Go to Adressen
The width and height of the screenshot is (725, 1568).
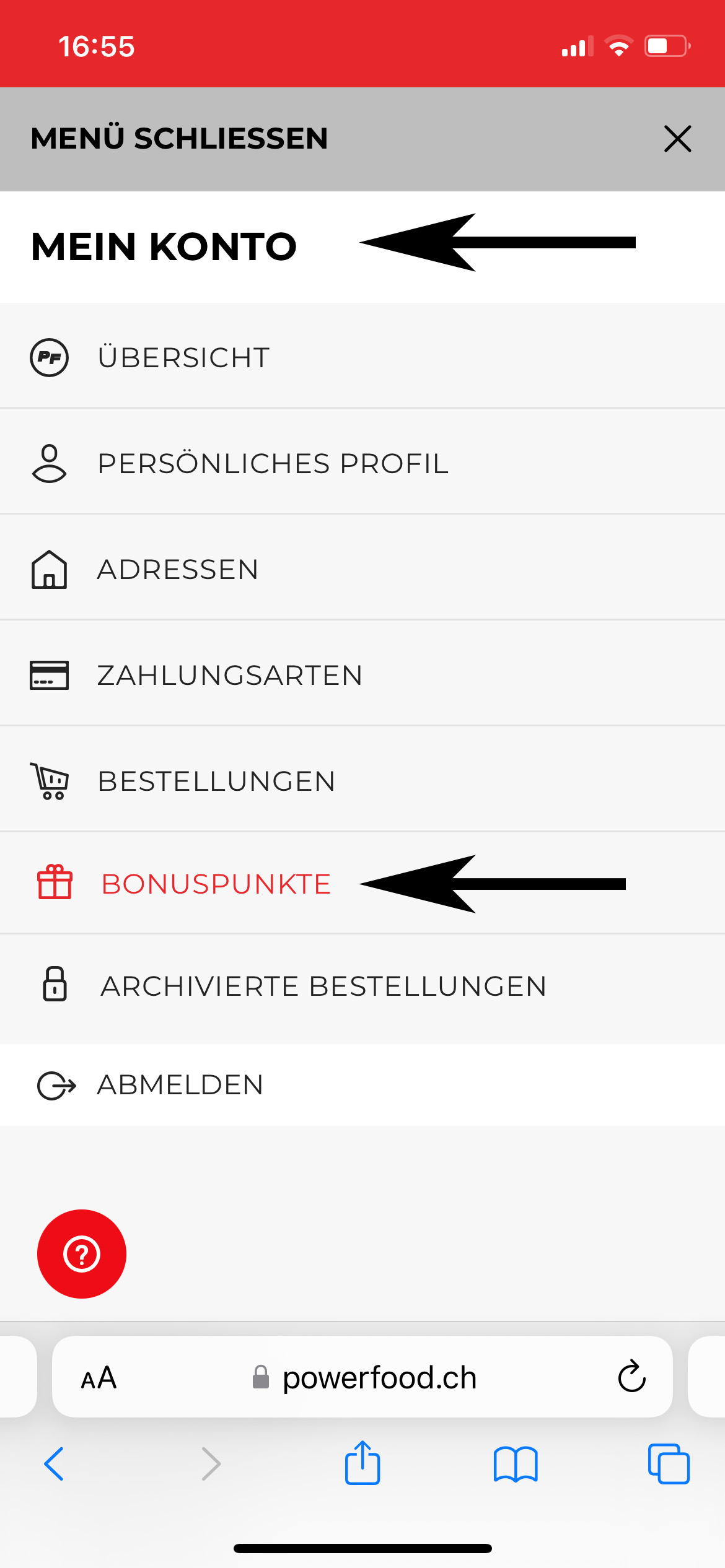[x=178, y=569]
